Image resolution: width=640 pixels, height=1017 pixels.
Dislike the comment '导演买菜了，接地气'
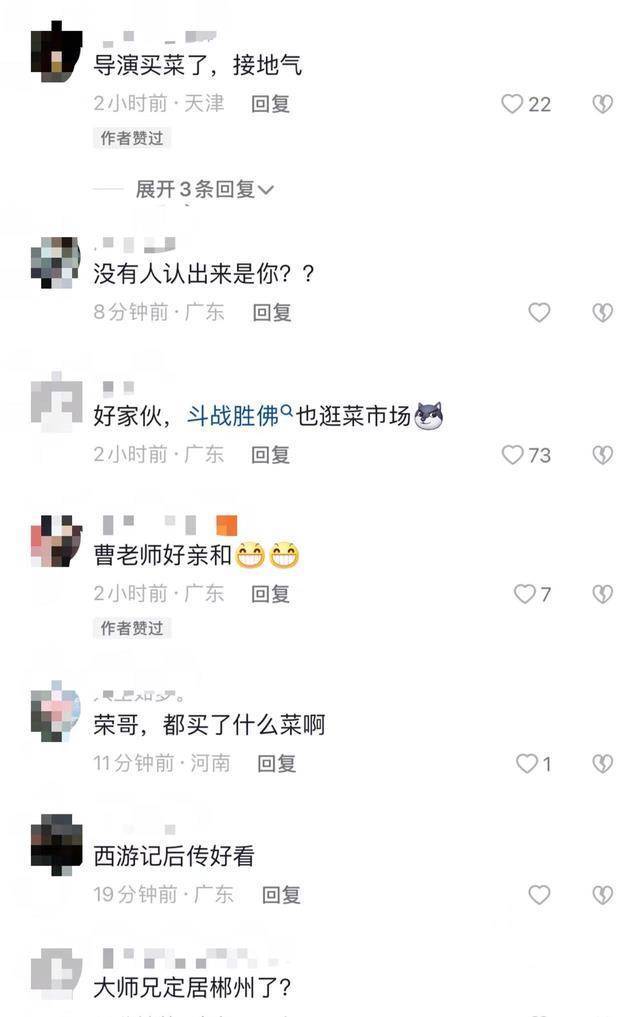pos(602,104)
